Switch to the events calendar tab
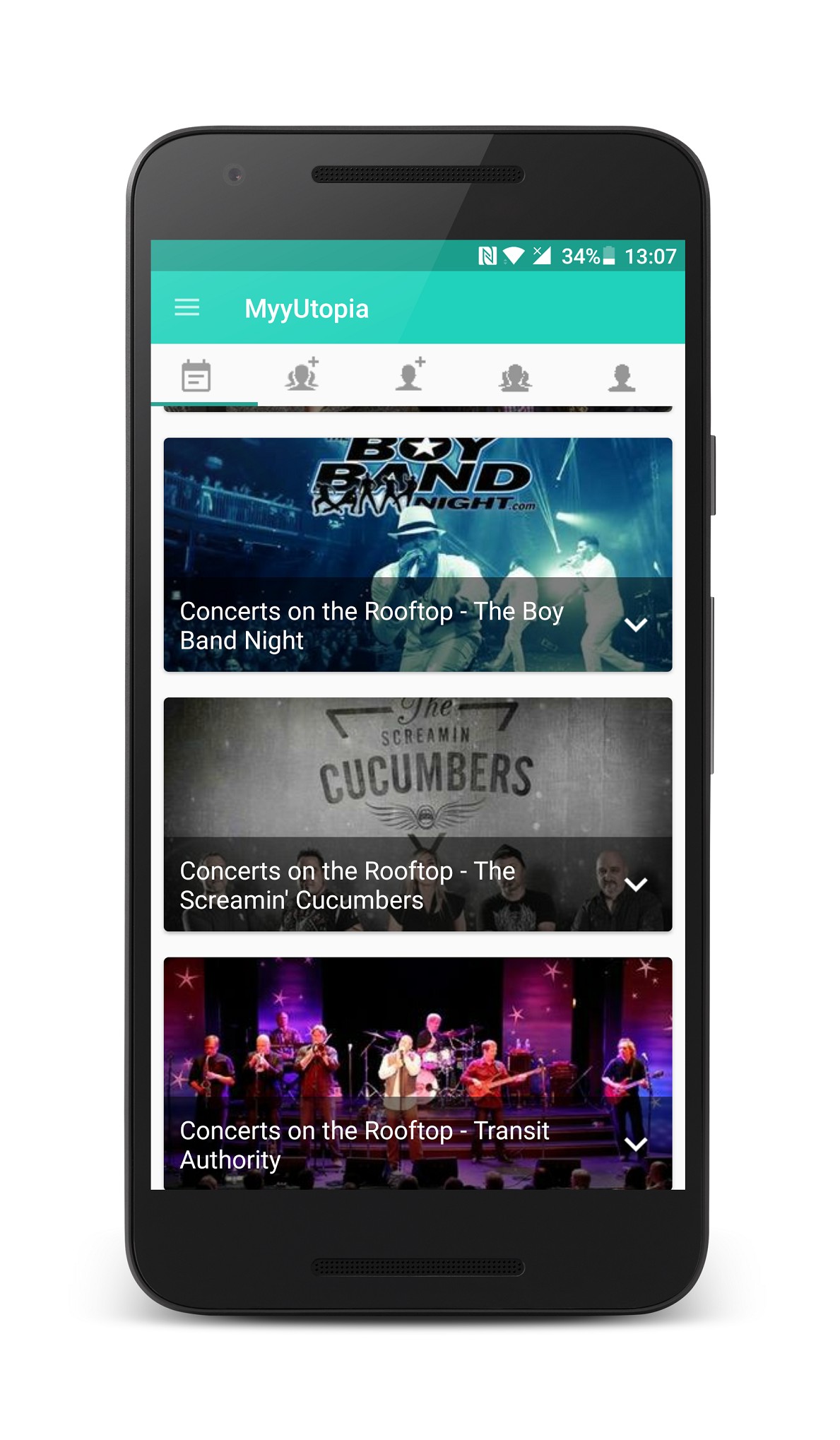 (196, 376)
